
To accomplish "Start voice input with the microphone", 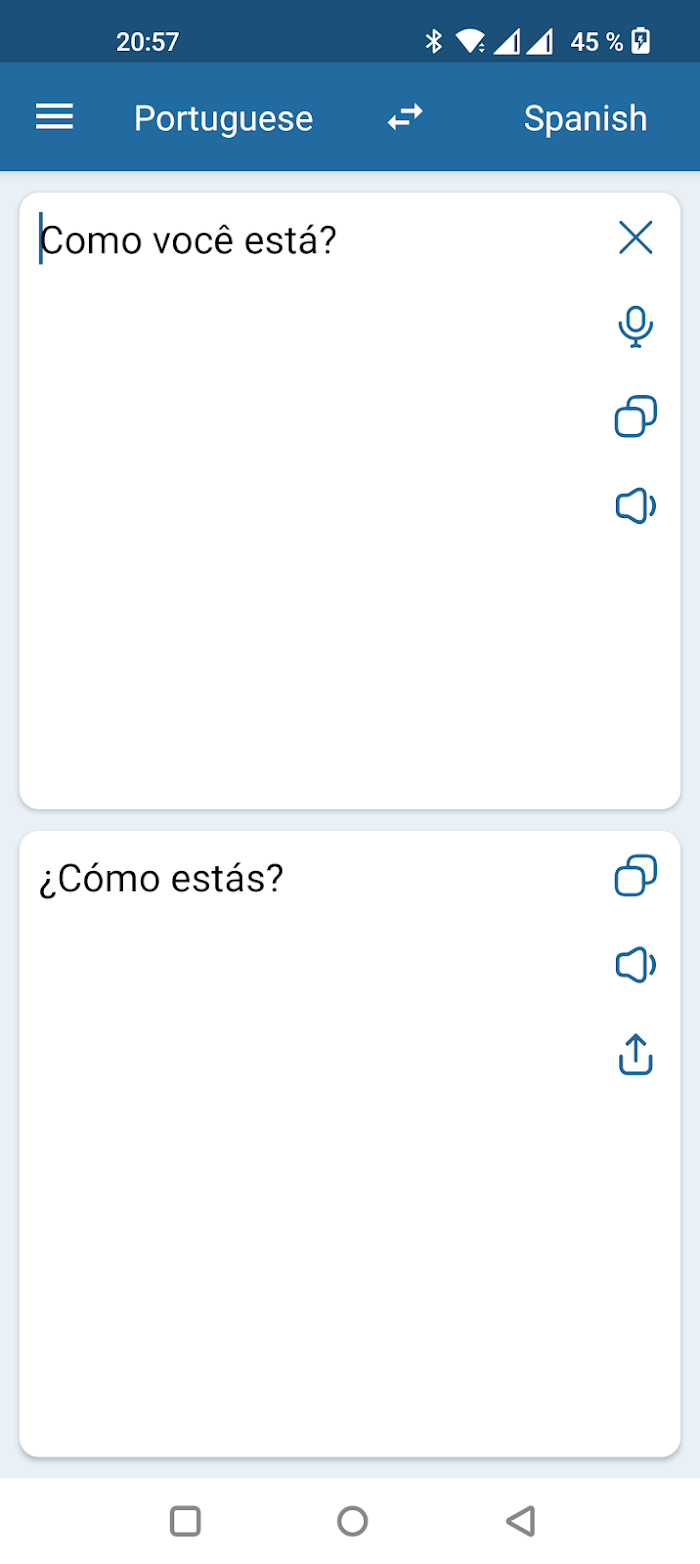I will 636,327.
